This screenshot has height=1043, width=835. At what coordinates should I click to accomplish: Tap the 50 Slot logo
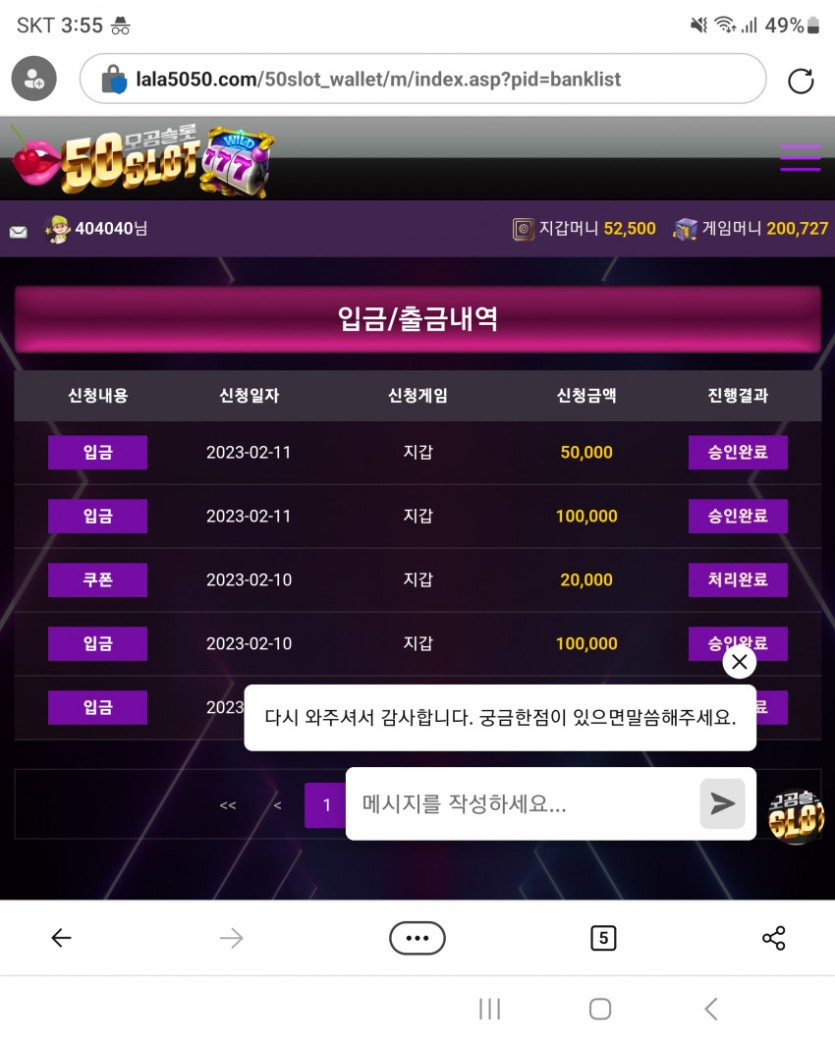tap(140, 160)
